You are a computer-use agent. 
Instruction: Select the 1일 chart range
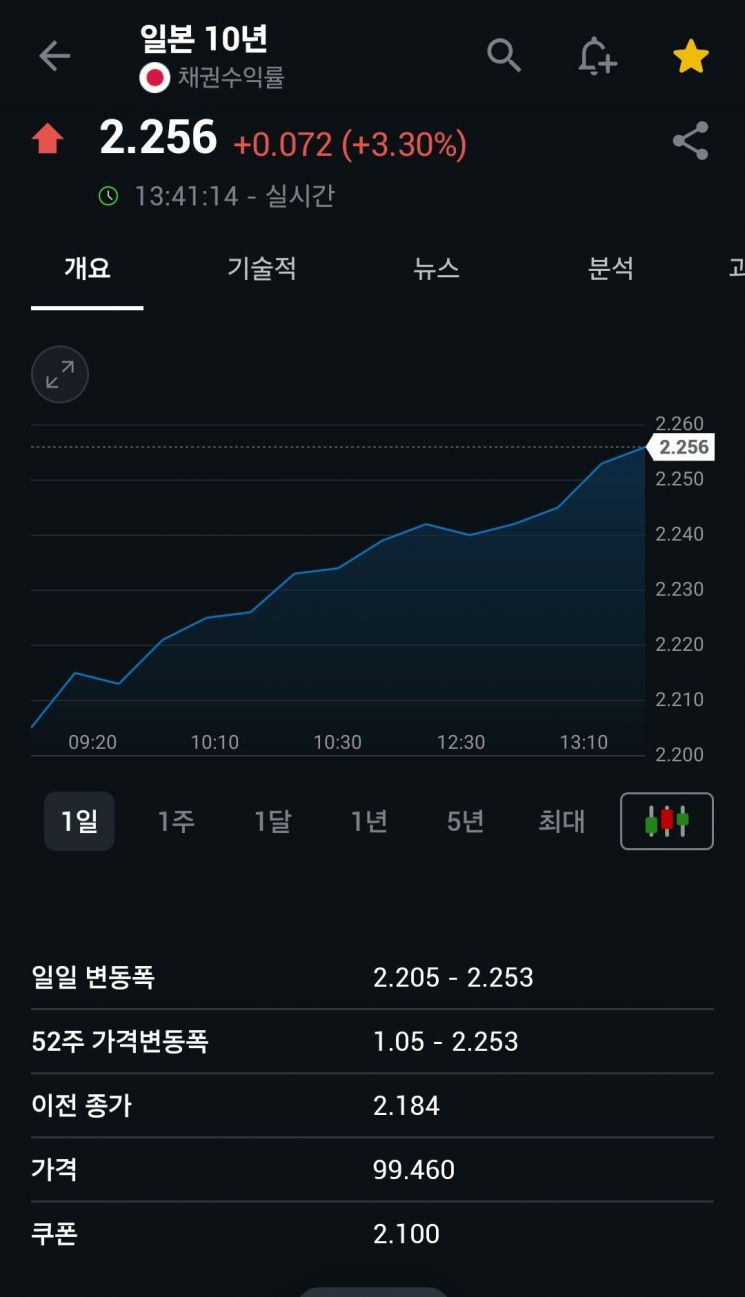click(79, 821)
